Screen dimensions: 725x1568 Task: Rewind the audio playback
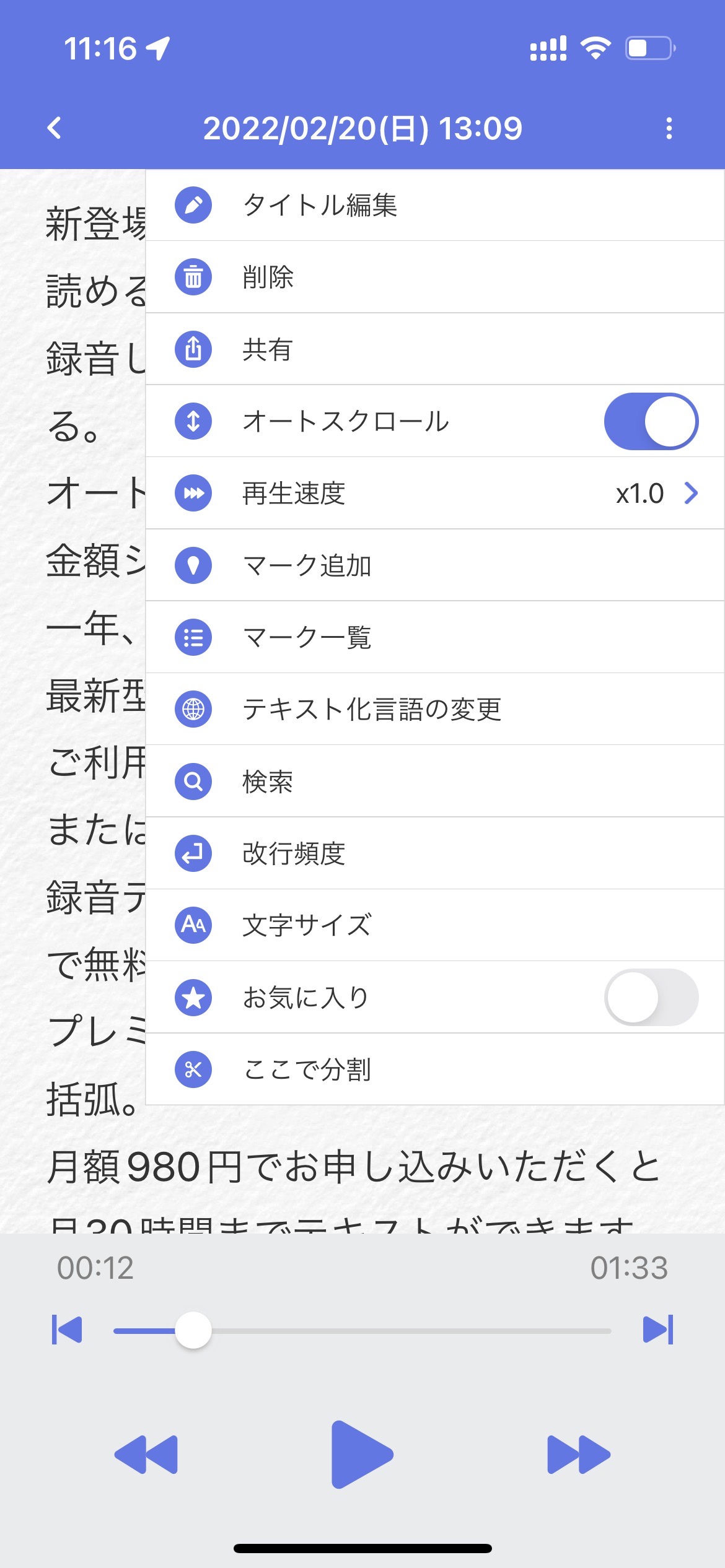146,1454
